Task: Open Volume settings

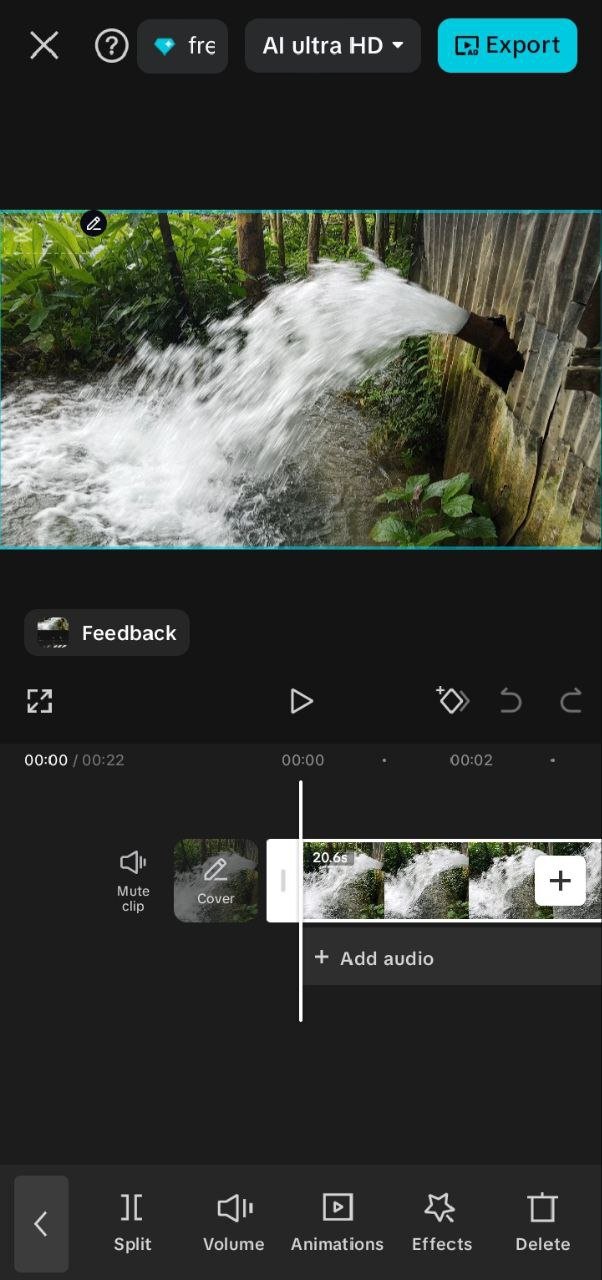Action: [234, 1222]
